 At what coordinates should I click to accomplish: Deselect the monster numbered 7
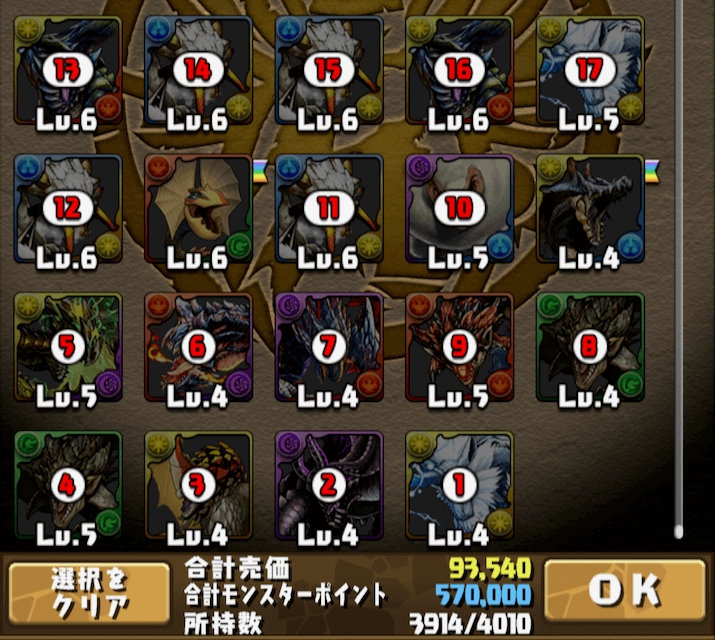[x=329, y=347]
